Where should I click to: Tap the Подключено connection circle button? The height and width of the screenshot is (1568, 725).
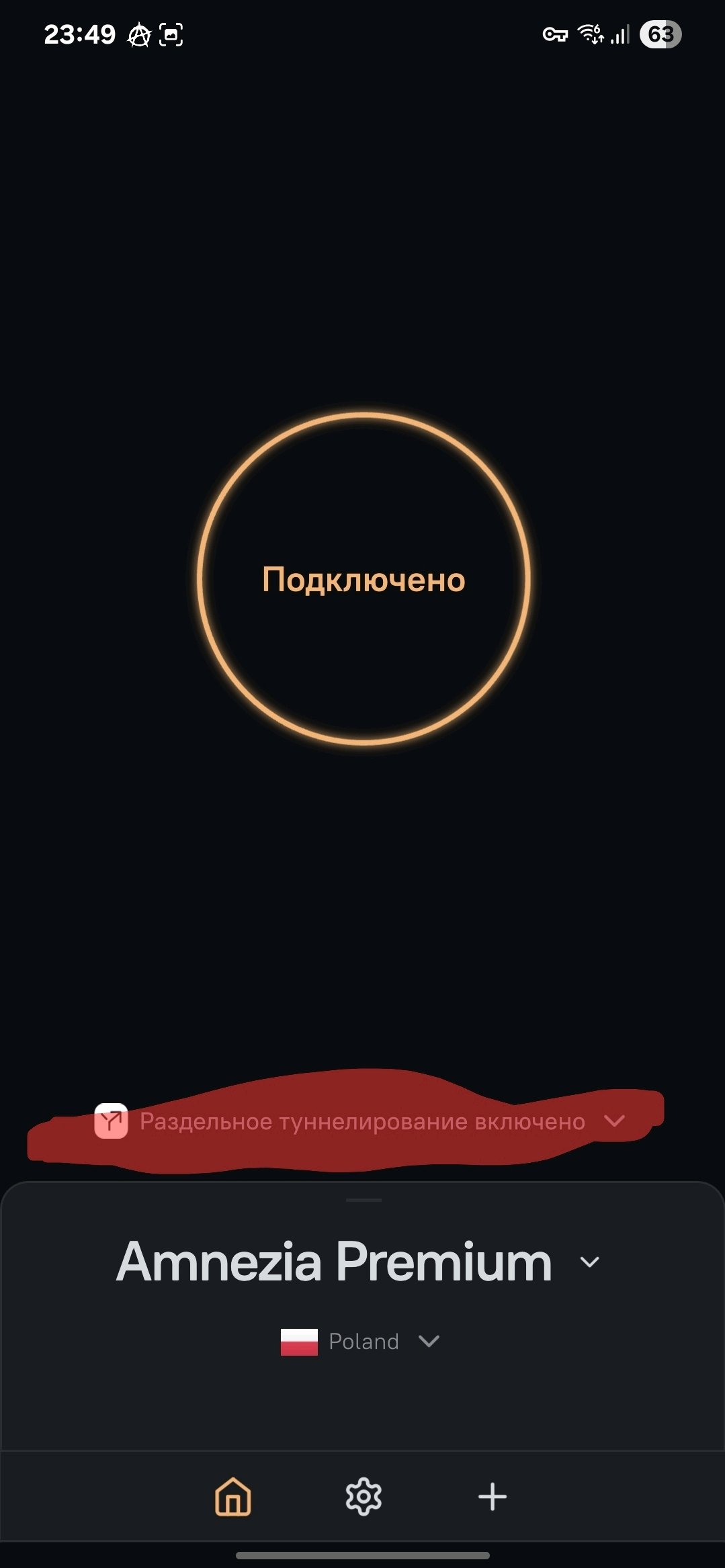(364, 579)
